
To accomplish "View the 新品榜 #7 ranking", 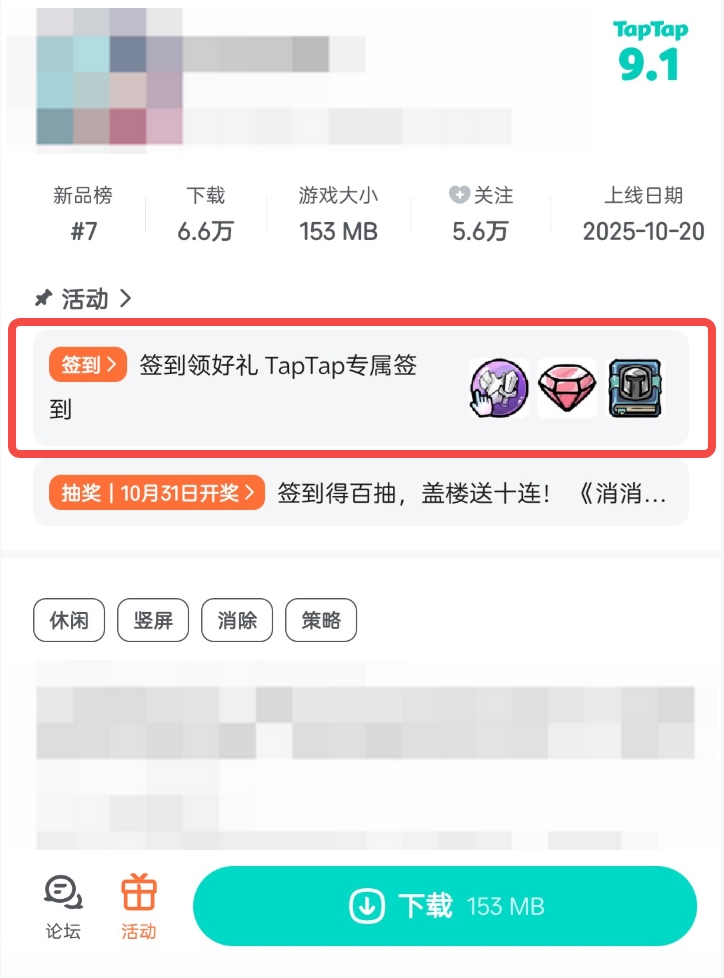I will [x=84, y=213].
